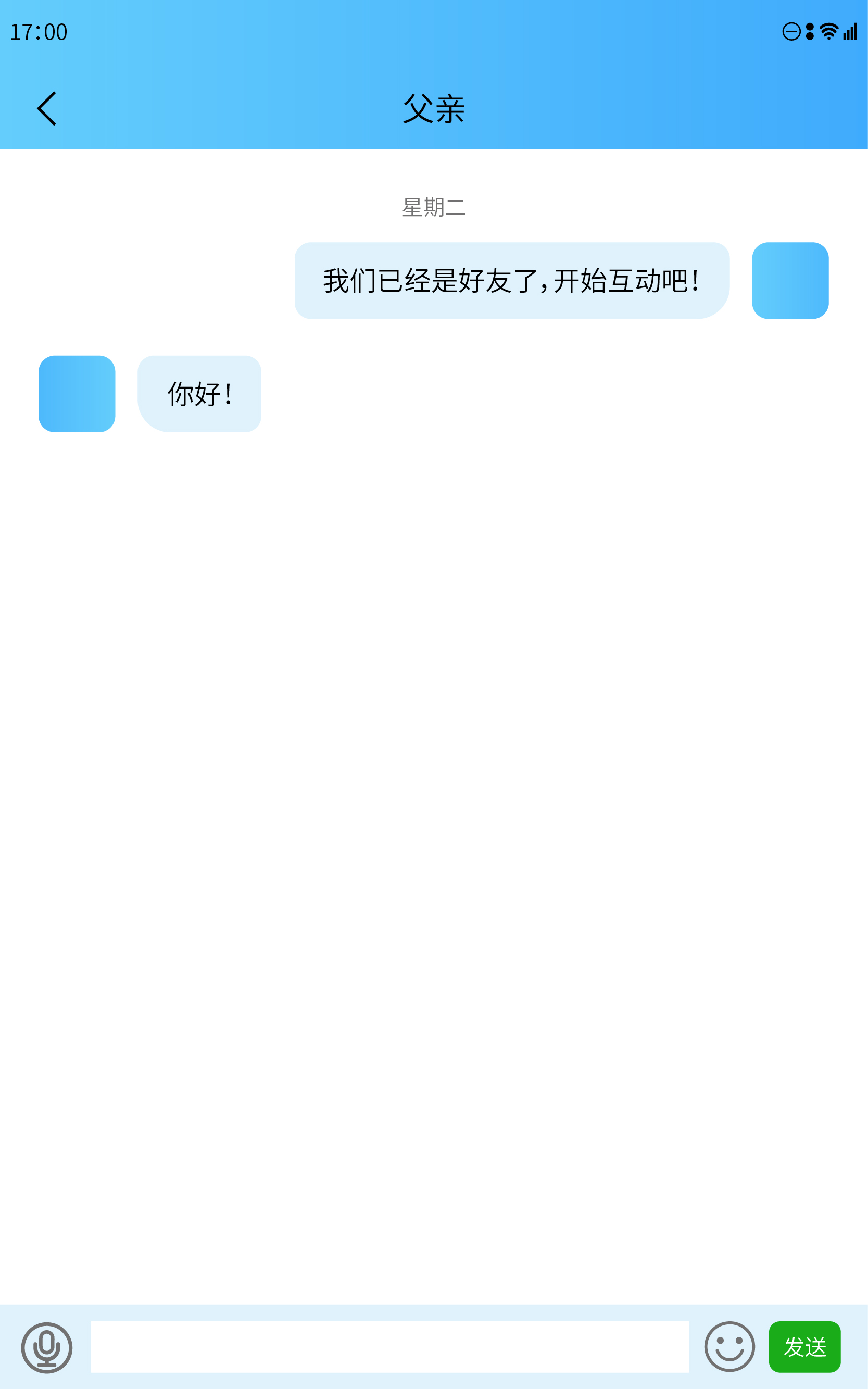
Task: Open the emoji picker
Action: point(729,1346)
